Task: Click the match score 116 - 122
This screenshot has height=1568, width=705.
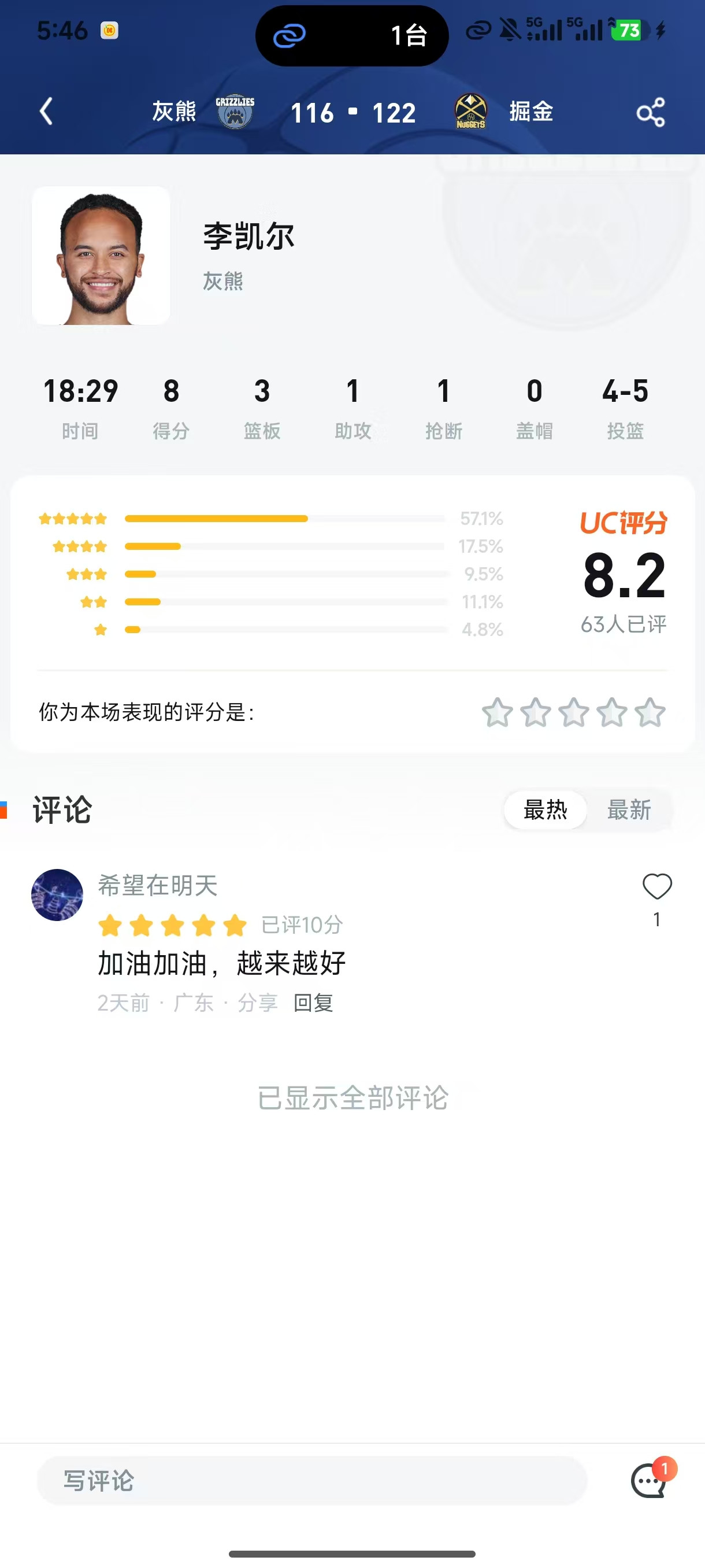Action: [x=353, y=113]
